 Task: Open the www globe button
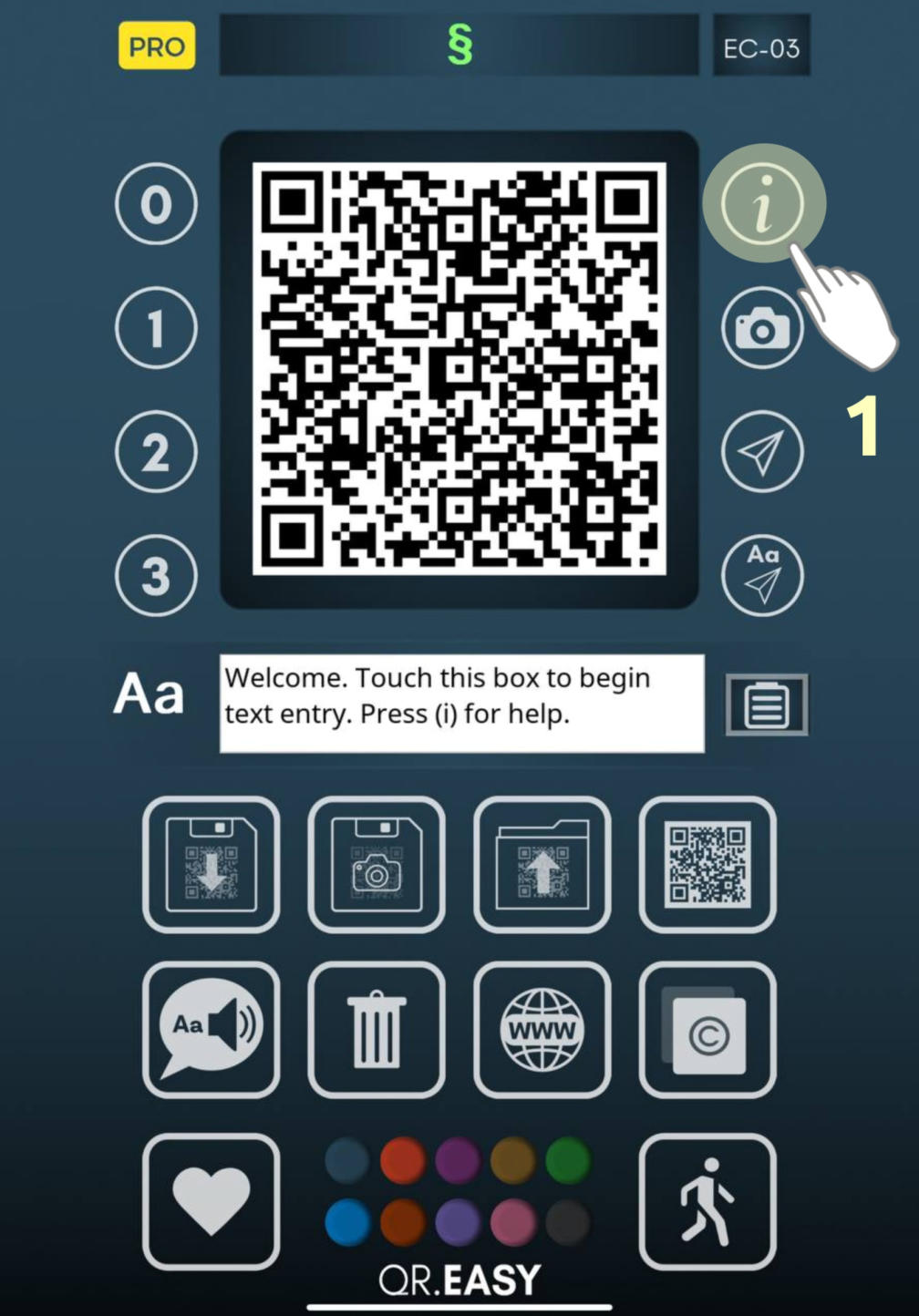pos(542,1030)
